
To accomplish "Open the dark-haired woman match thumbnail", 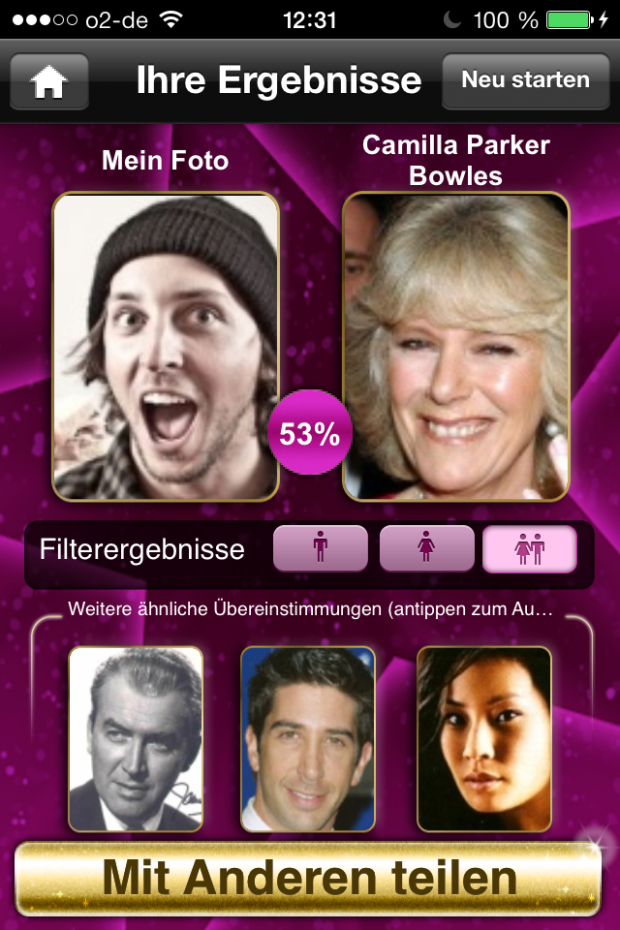I will tap(484, 739).
